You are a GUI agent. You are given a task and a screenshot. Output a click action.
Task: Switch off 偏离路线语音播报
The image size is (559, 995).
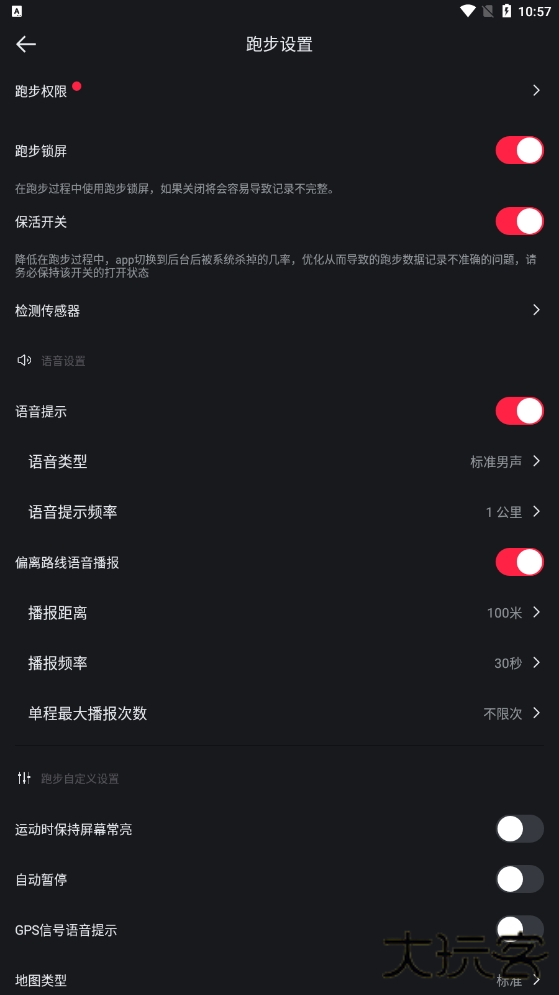tap(519, 562)
